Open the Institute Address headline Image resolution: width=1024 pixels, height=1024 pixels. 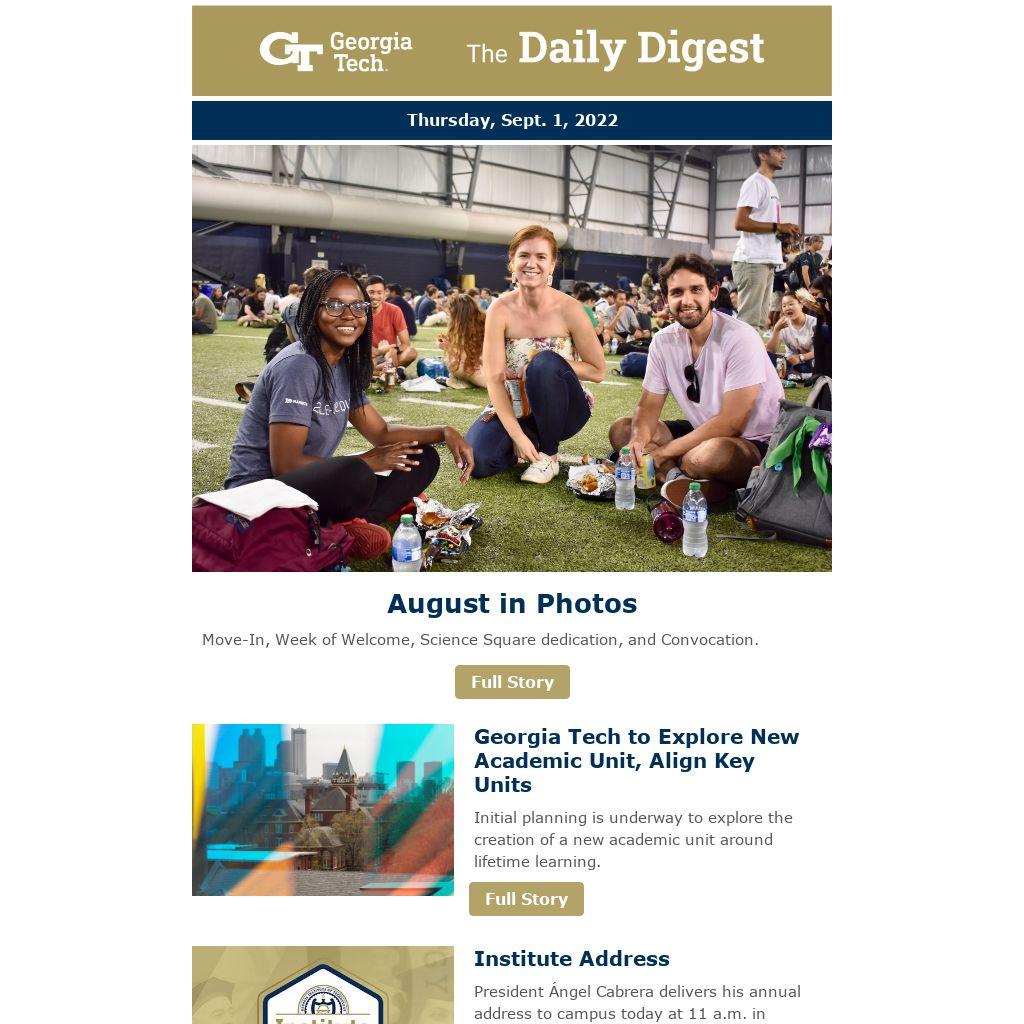click(571, 958)
